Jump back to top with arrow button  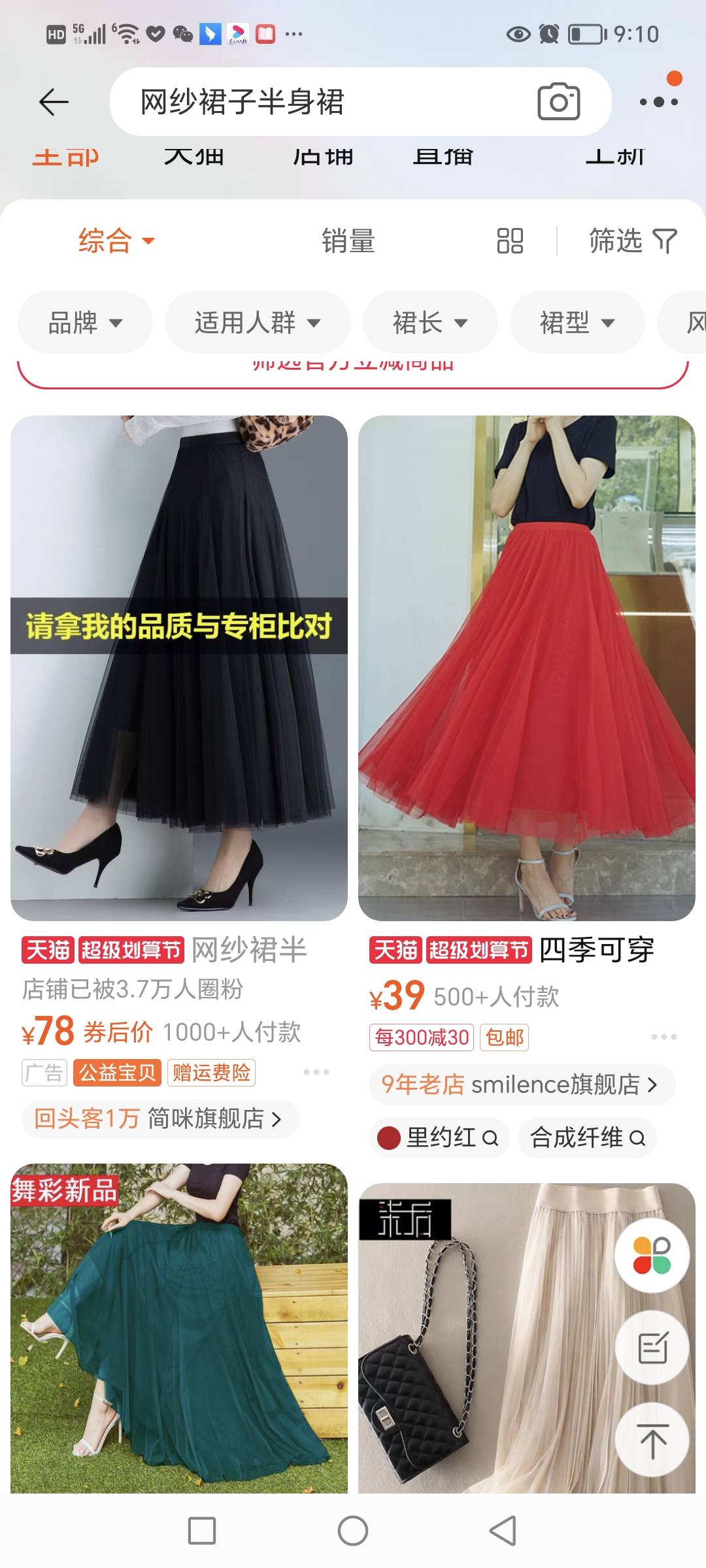pos(652,1440)
